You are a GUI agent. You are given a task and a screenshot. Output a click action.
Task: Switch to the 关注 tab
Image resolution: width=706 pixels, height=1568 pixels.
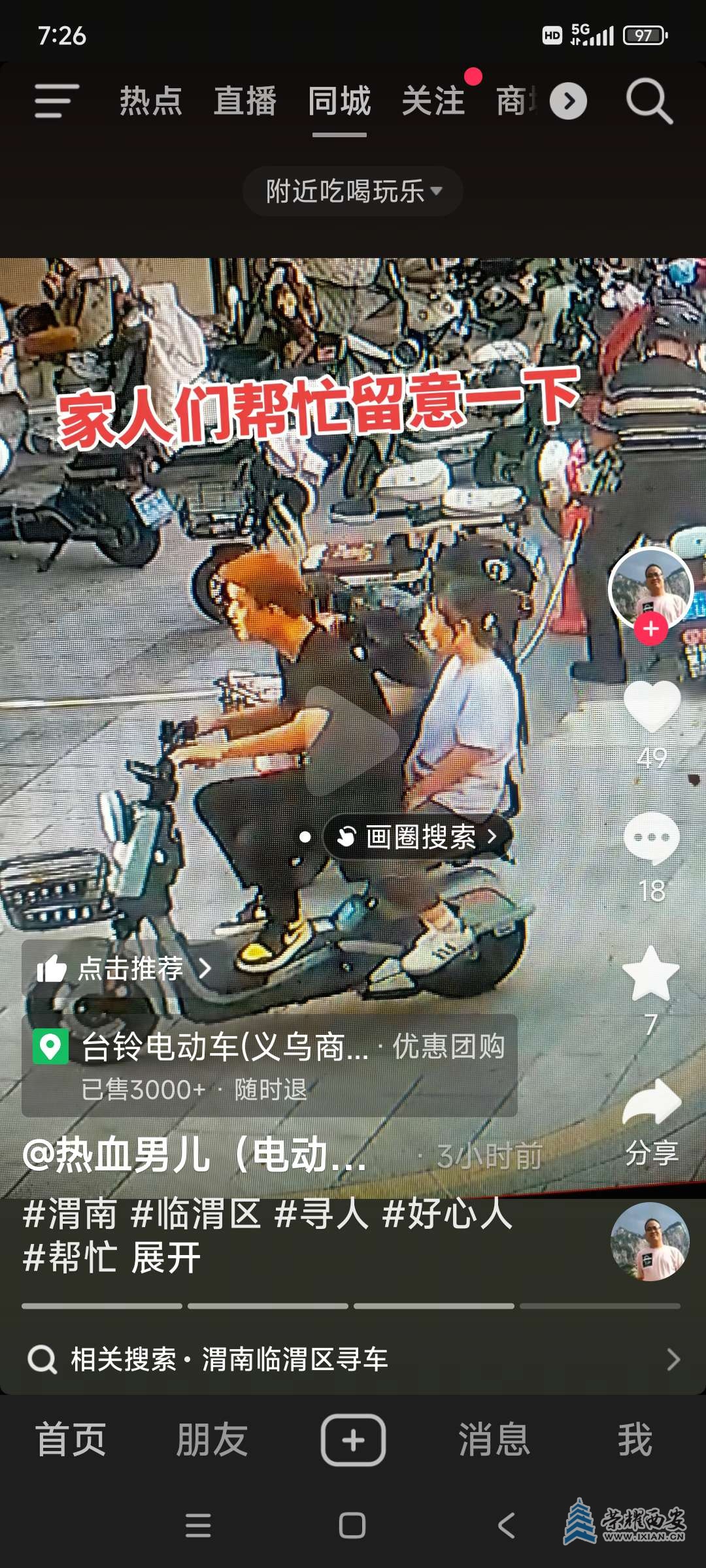(x=433, y=101)
